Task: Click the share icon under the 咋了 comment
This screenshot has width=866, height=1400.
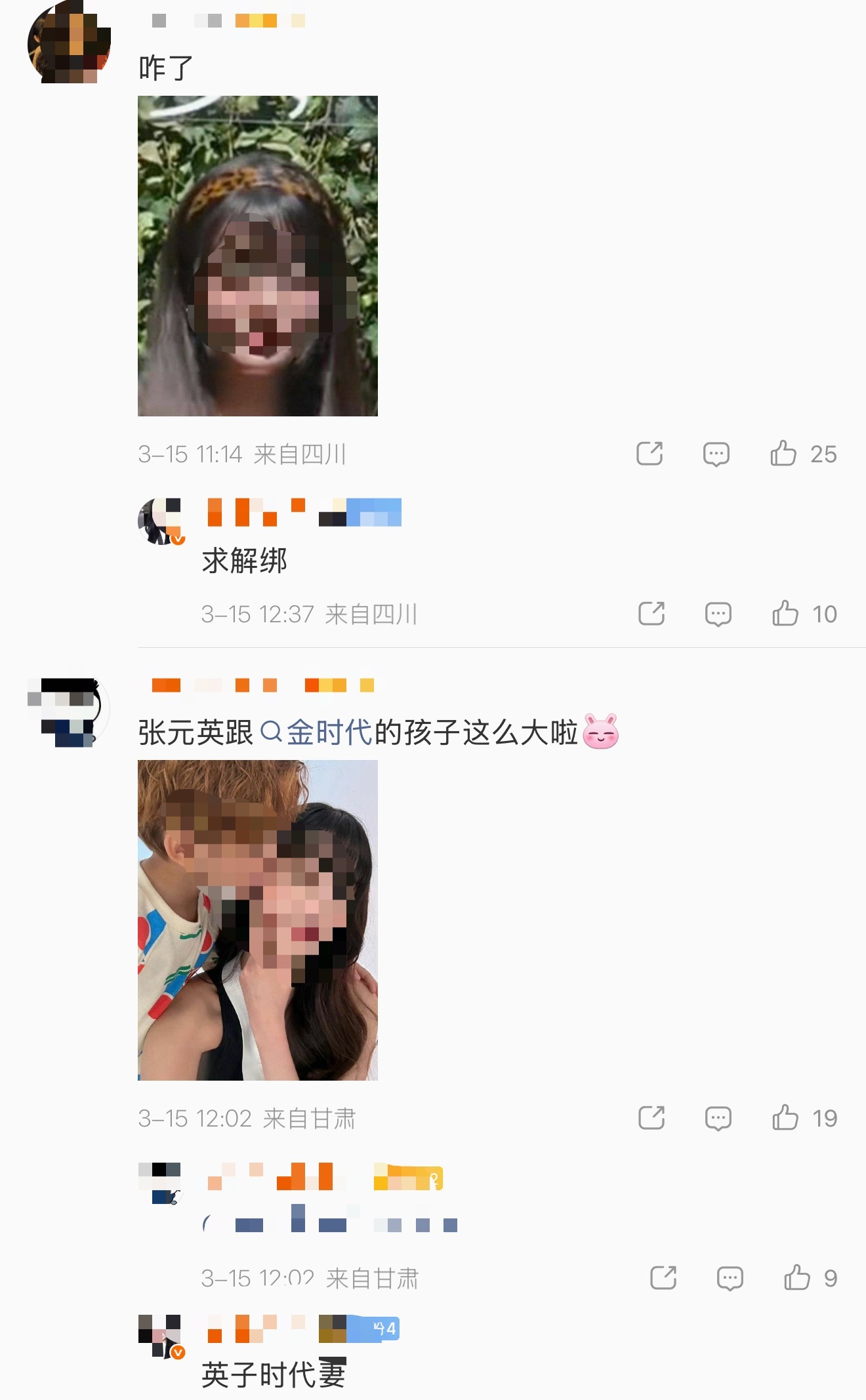Action: pos(651,453)
